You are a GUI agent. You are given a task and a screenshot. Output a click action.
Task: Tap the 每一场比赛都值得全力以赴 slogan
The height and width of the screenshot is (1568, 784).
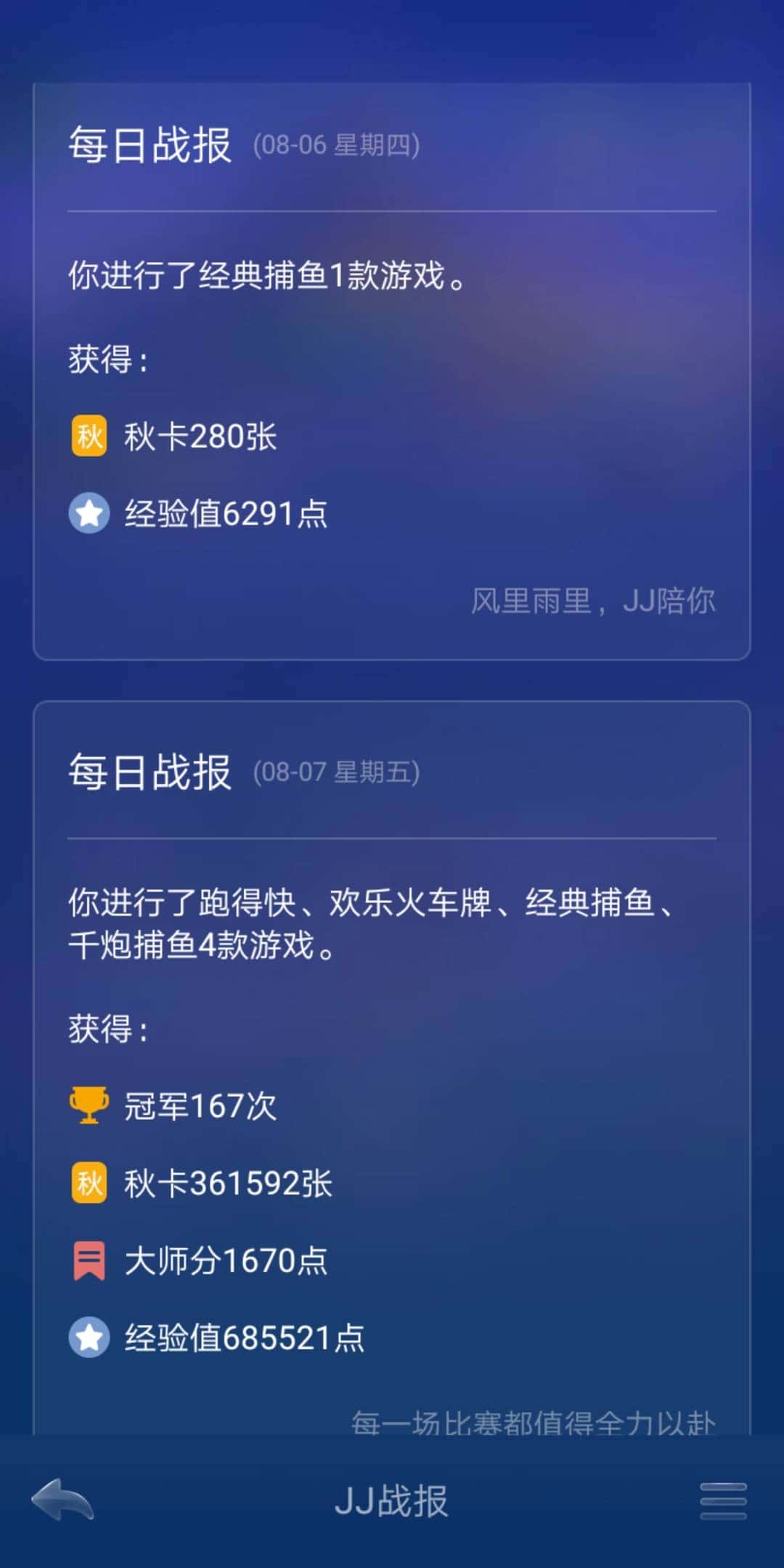tap(534, 1424)
